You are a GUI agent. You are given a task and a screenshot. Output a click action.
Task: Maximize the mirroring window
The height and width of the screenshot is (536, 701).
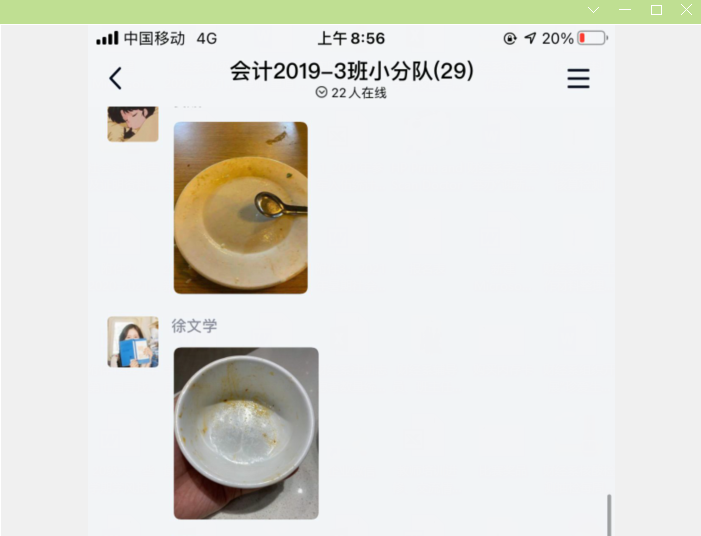click(x=656, y=10)
